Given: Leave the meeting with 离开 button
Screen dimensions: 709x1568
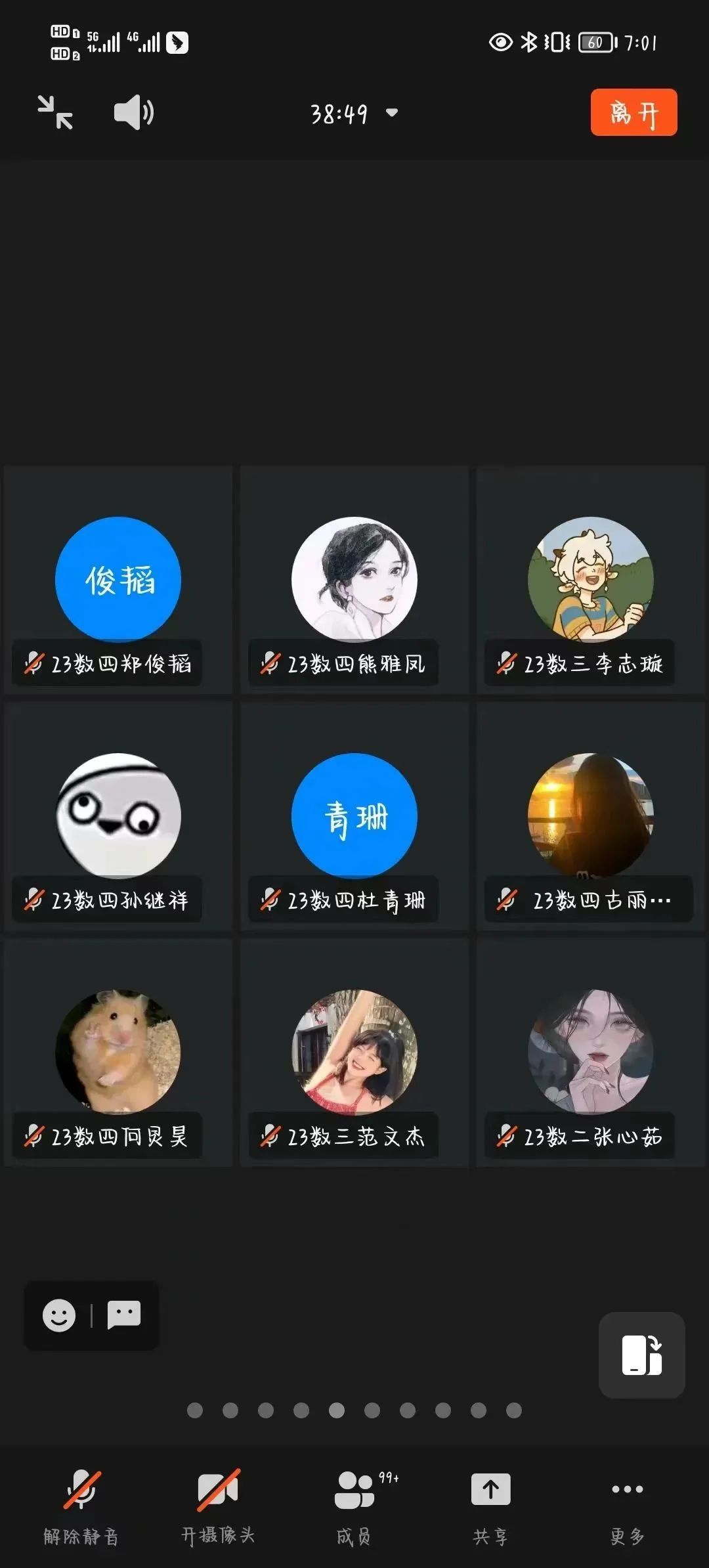Looking at the screenshot, I should click(x=634, y=112).
